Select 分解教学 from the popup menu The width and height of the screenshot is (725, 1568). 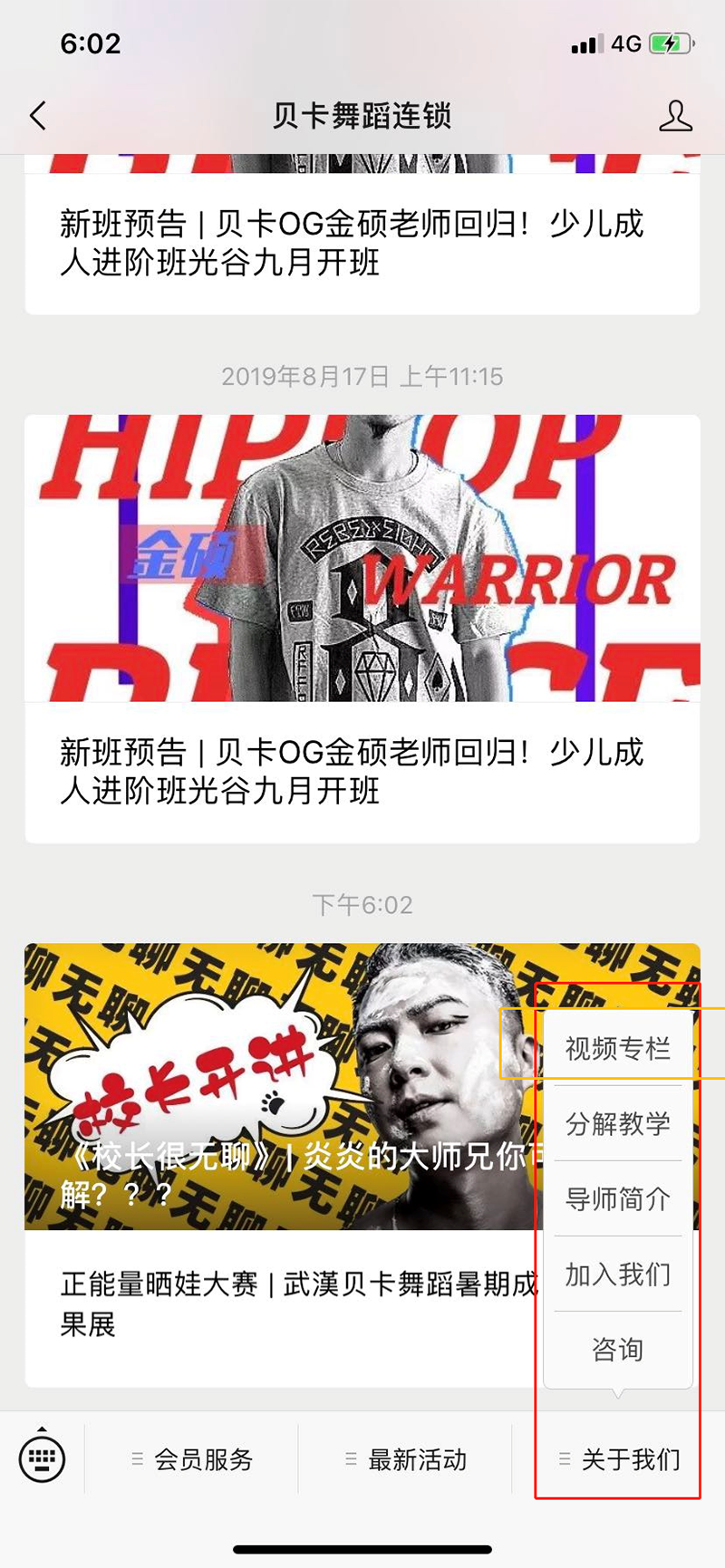click(616, 1123)
